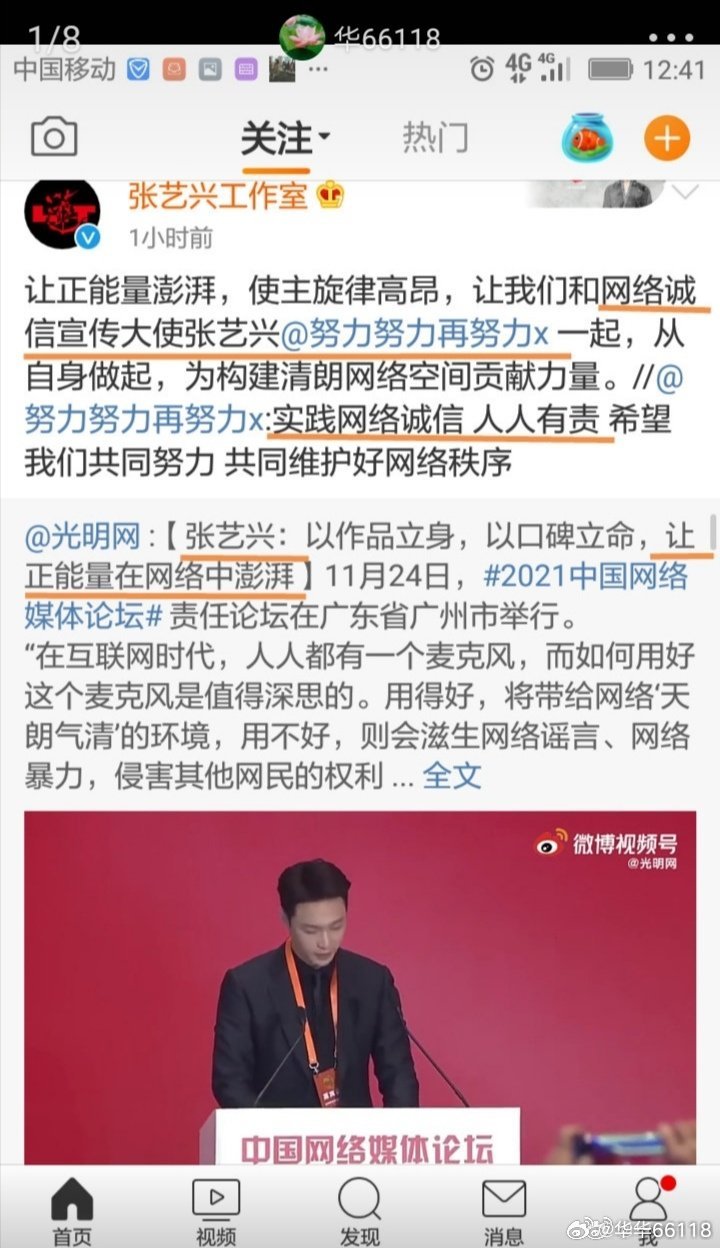Viewport: 720px width, 1248px height.
Task: Expand the full post via 全文
Action: [x=452, y=775]
